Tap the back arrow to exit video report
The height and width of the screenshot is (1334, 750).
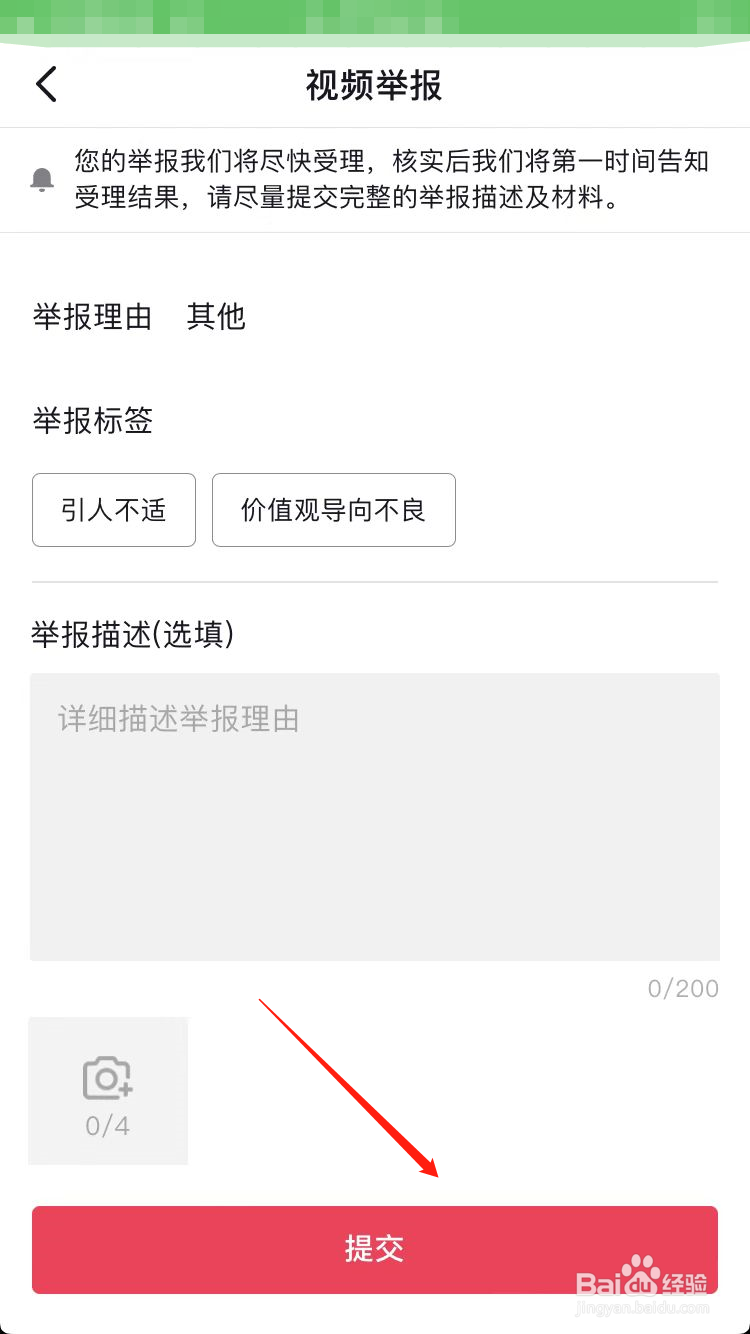click(x=45, y=84)
